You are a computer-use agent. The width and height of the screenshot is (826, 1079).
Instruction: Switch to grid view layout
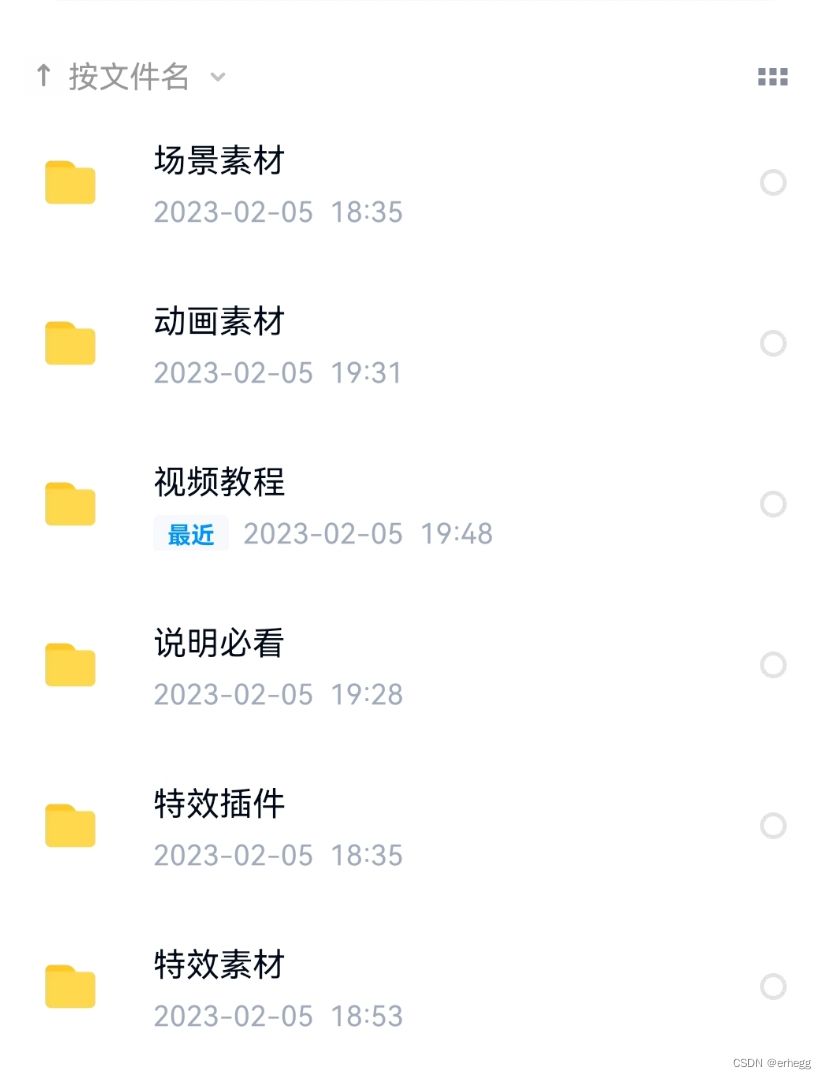coord(772,77)
